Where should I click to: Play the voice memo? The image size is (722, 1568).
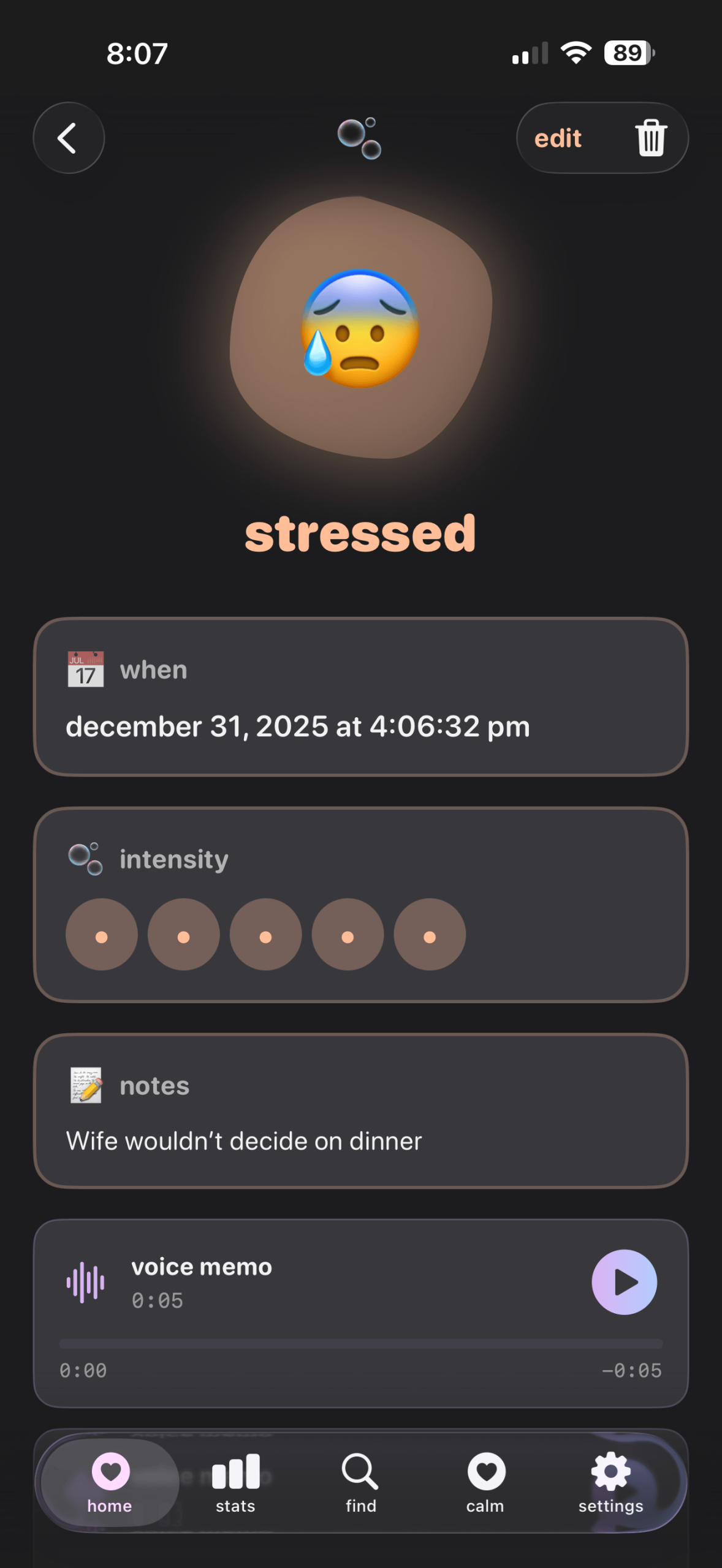point(623,1282)
